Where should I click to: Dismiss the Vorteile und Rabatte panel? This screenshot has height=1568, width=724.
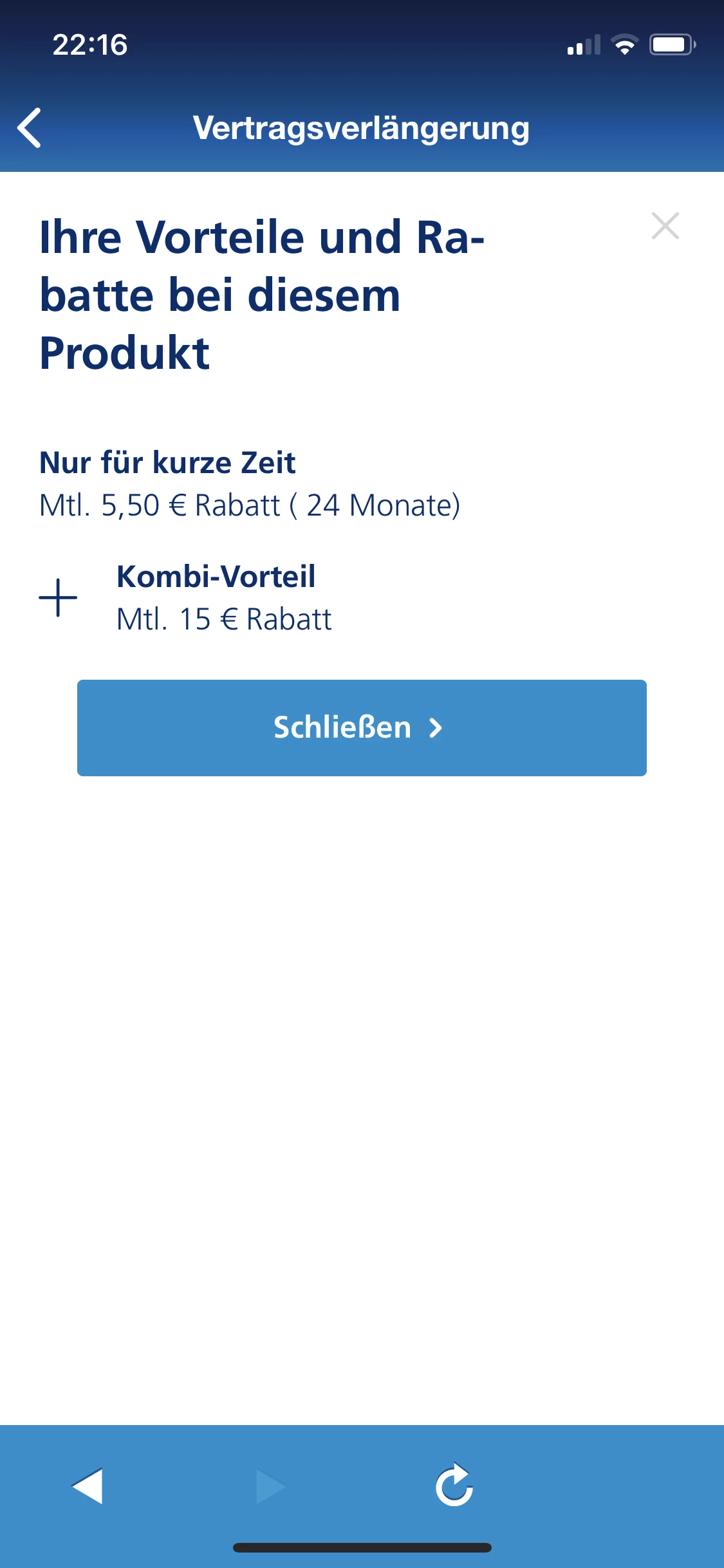point(665,226)
